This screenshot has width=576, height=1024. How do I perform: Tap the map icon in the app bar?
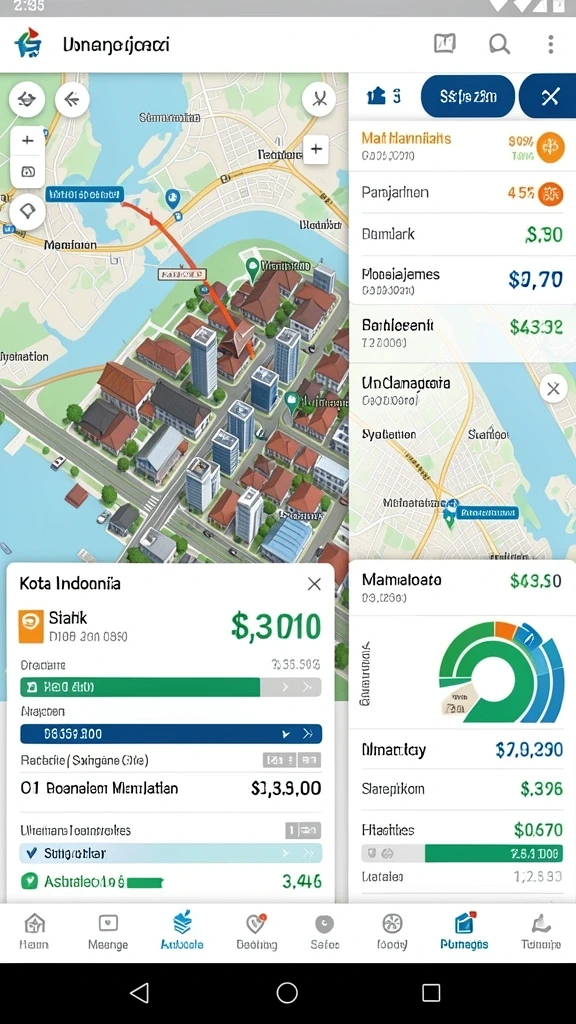445,44
